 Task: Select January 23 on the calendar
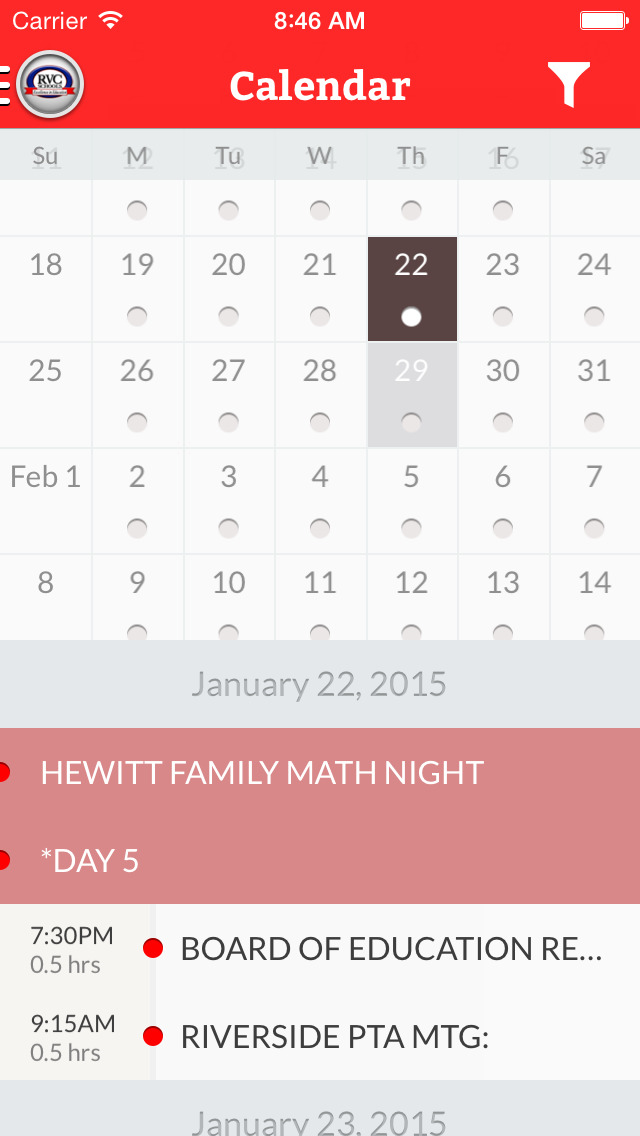(x=502, y=289)
